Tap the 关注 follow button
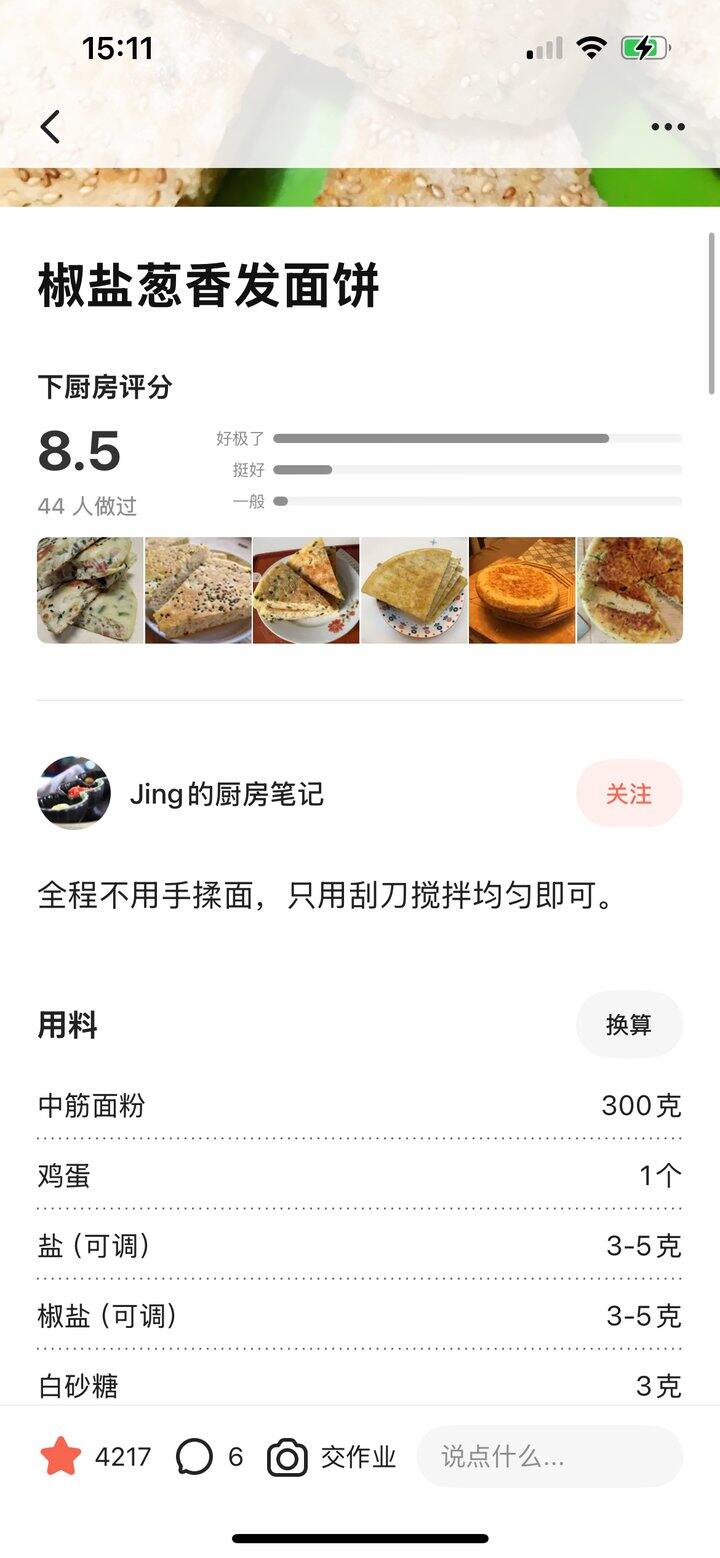This screenshot has height=1558, width=720. click(629, 793)
